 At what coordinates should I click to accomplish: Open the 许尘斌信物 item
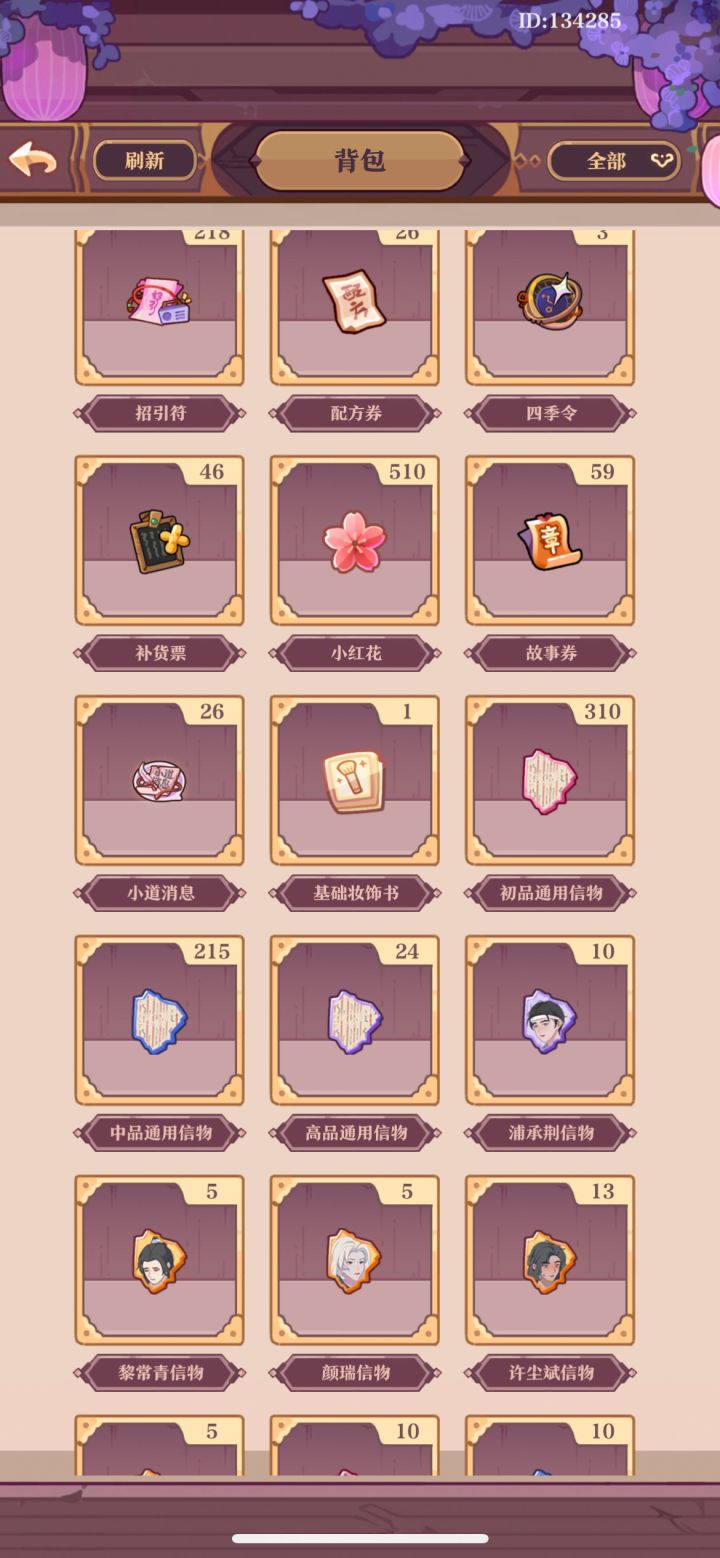click(550, 1260)
